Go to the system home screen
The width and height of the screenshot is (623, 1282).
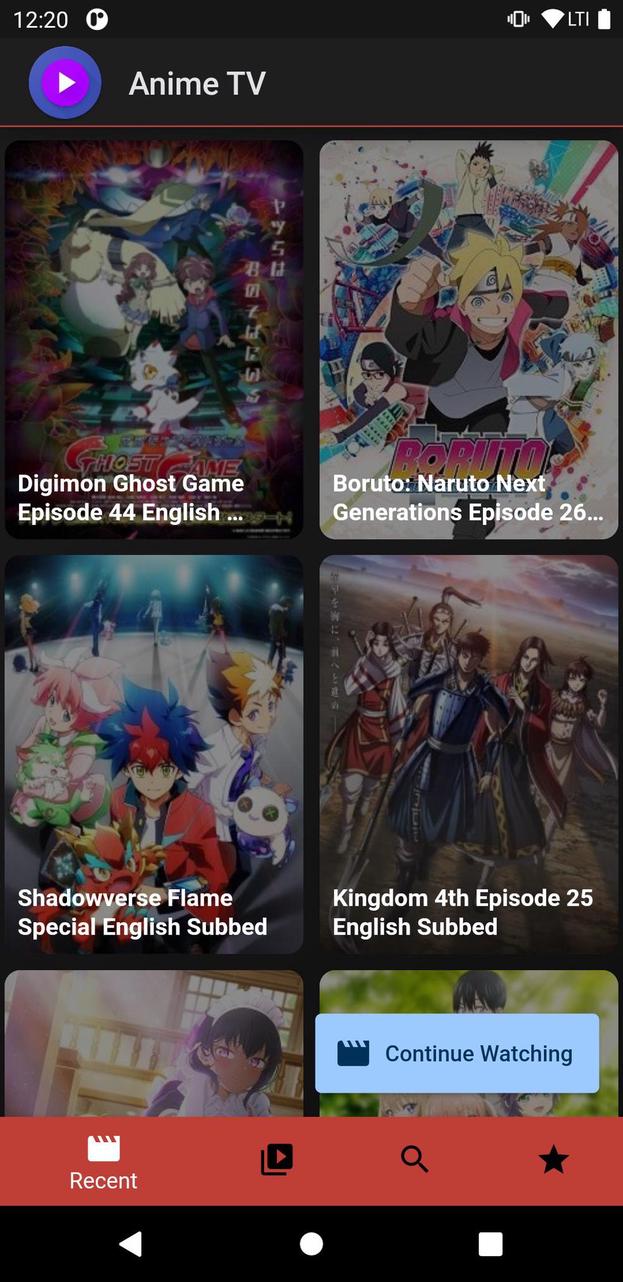point(311,1243)
